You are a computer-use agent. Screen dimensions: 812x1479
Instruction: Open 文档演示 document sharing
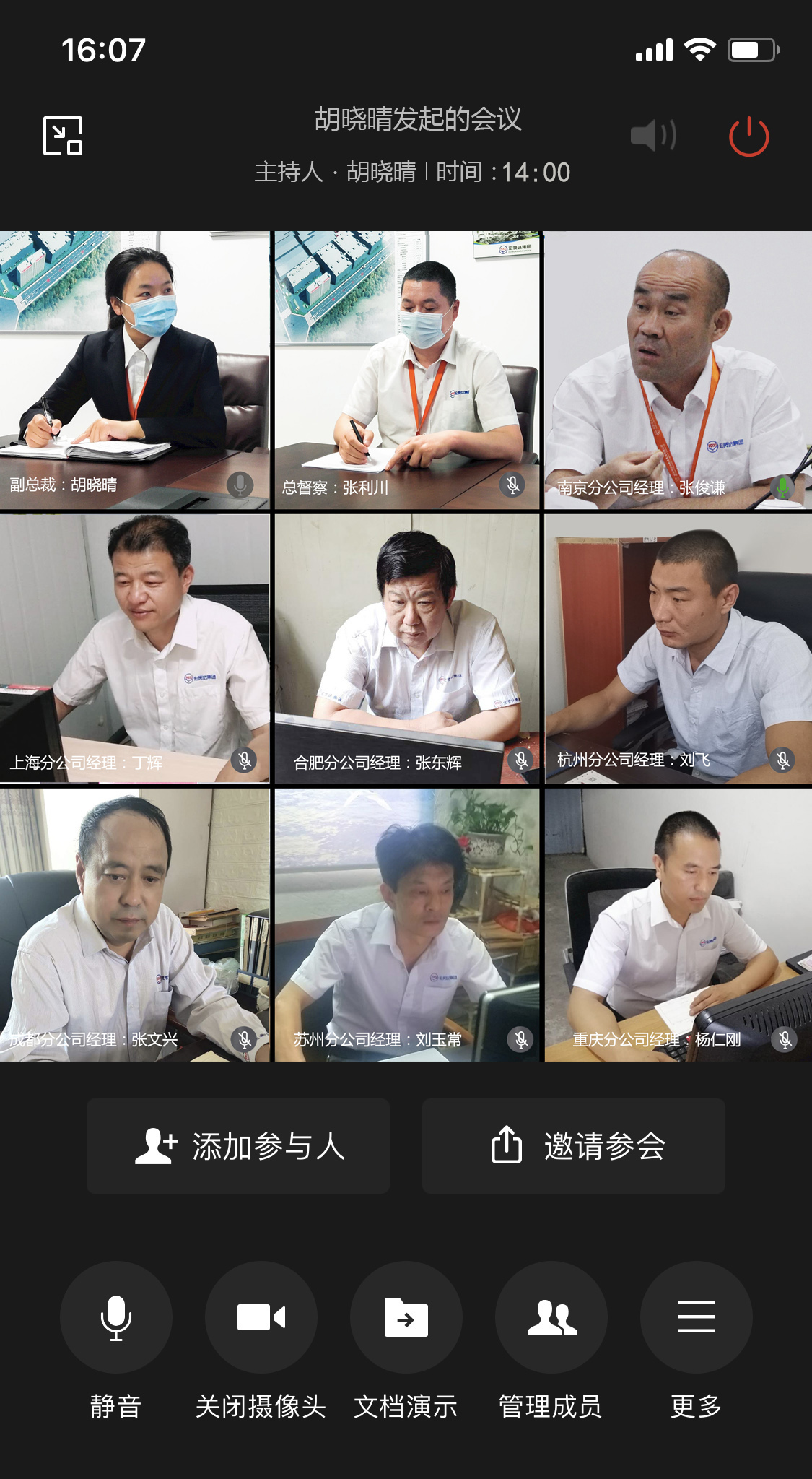point(406,1317)
